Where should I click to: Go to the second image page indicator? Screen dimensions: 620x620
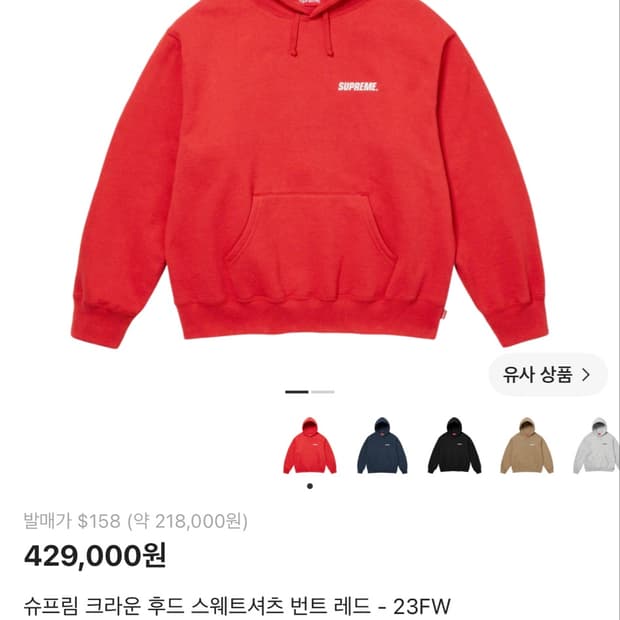[323, 392]
